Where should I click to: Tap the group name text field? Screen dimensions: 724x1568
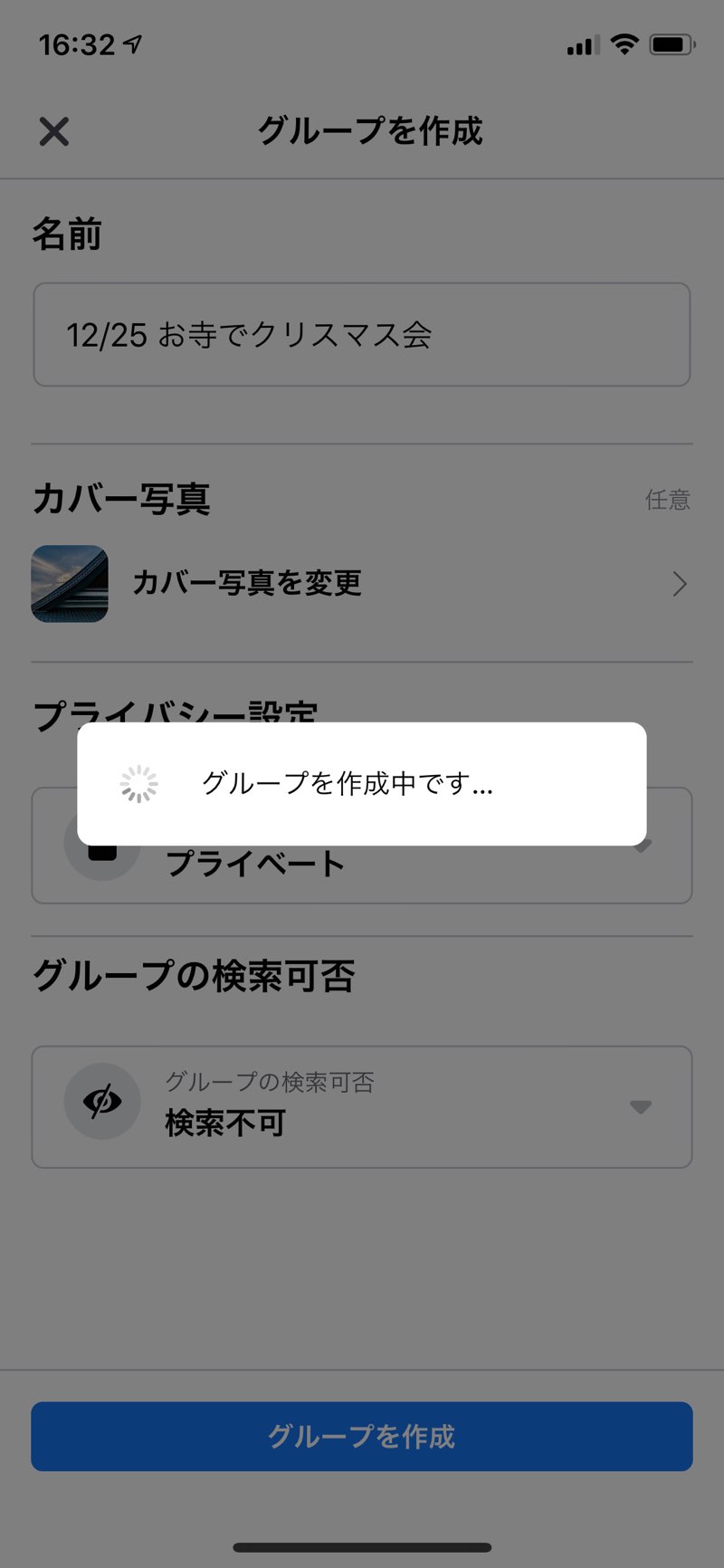[362, 335]
